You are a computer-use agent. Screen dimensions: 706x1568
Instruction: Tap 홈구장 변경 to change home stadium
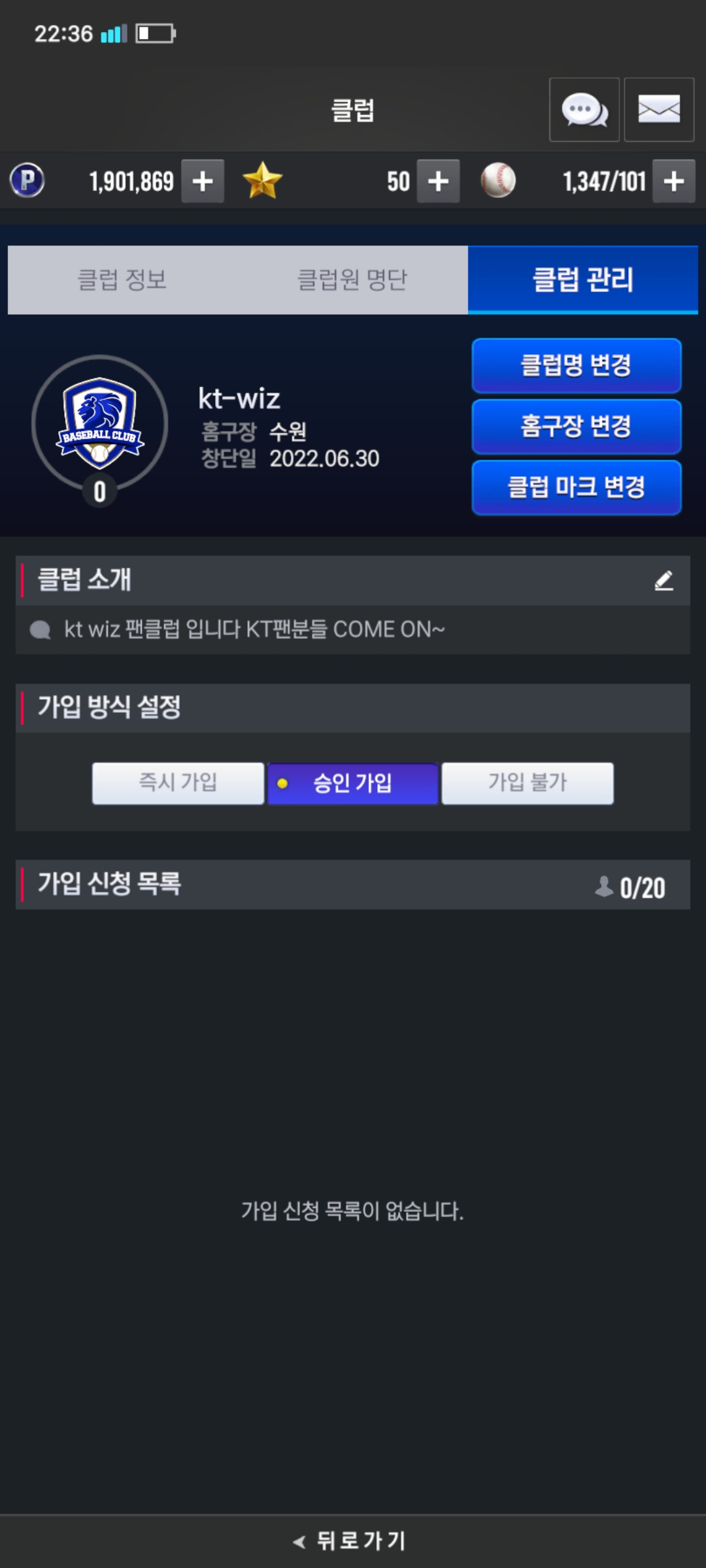[x=577, y=427]
